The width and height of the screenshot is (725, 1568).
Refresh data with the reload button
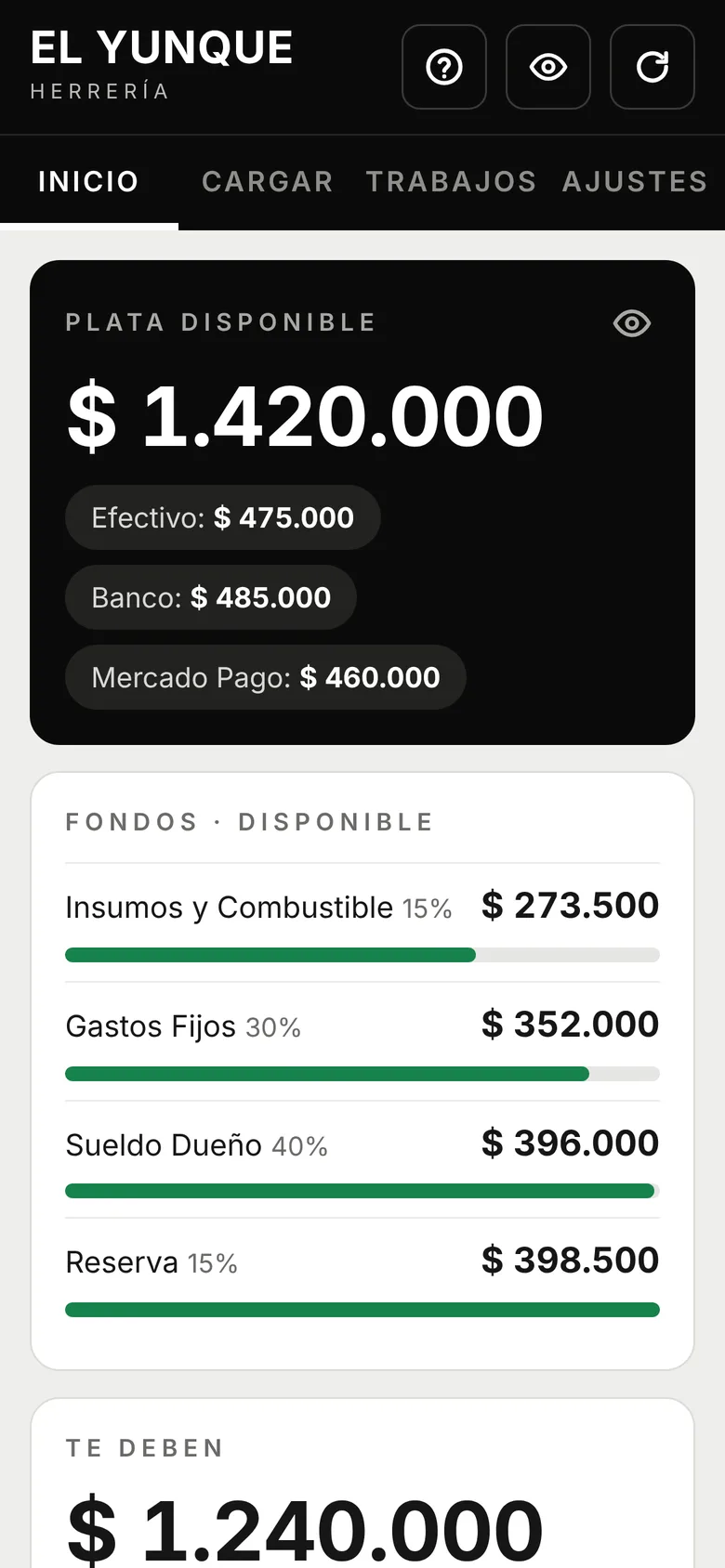(x=652, y=67)
